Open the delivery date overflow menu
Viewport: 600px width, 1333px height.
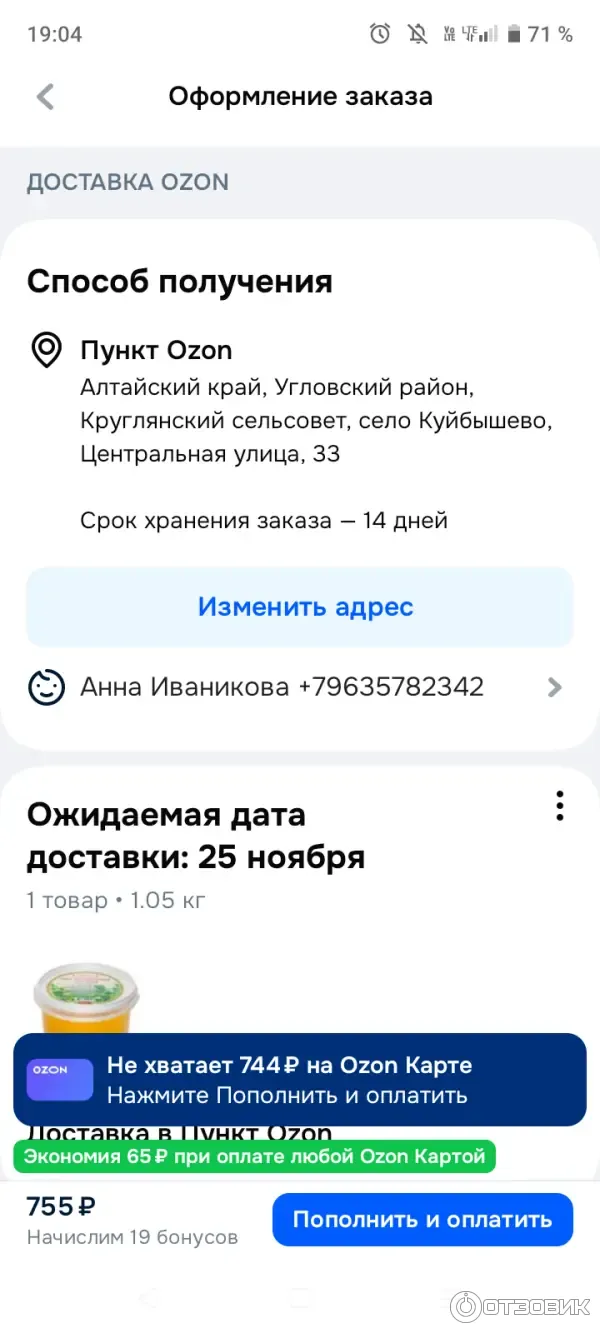point(560,806)
